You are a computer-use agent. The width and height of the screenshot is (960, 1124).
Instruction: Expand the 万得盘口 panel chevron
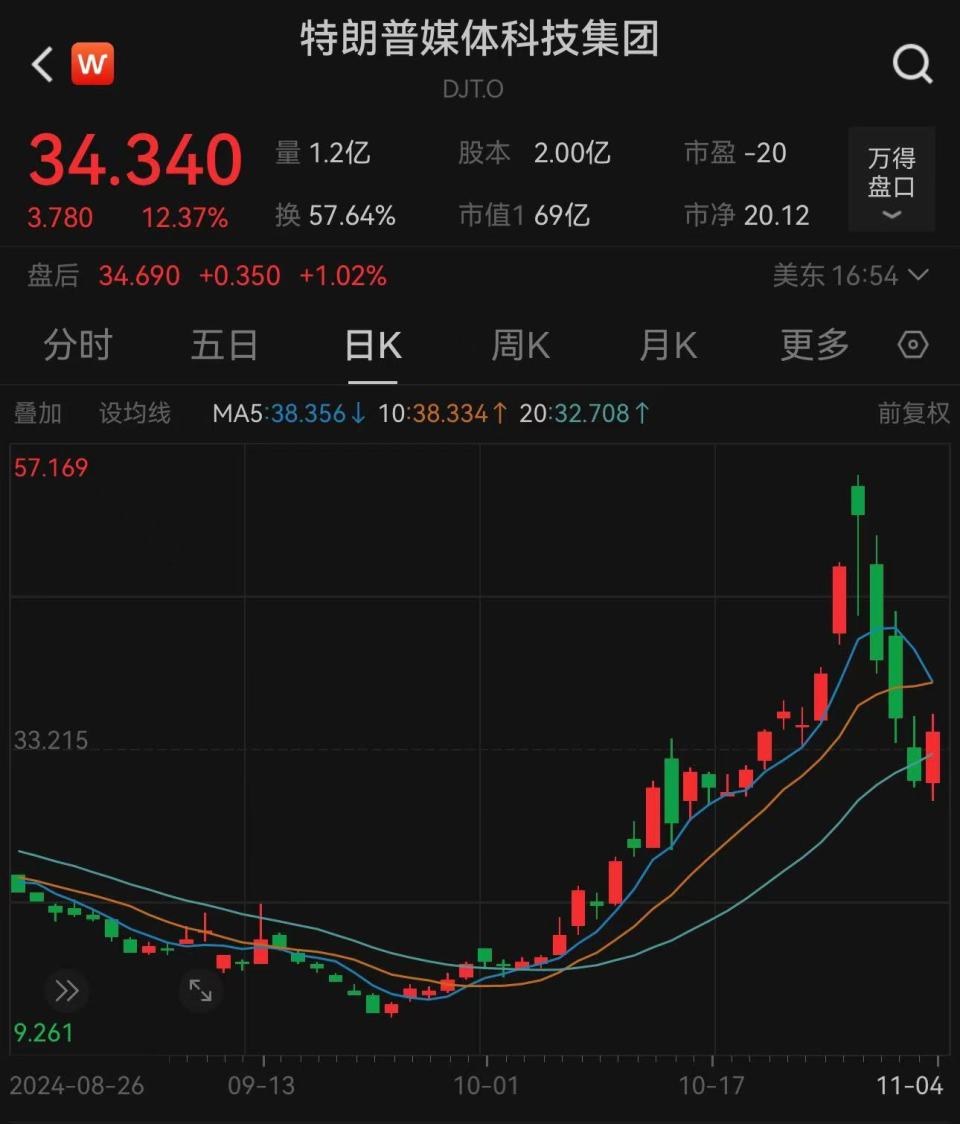[x=890, y=215]
